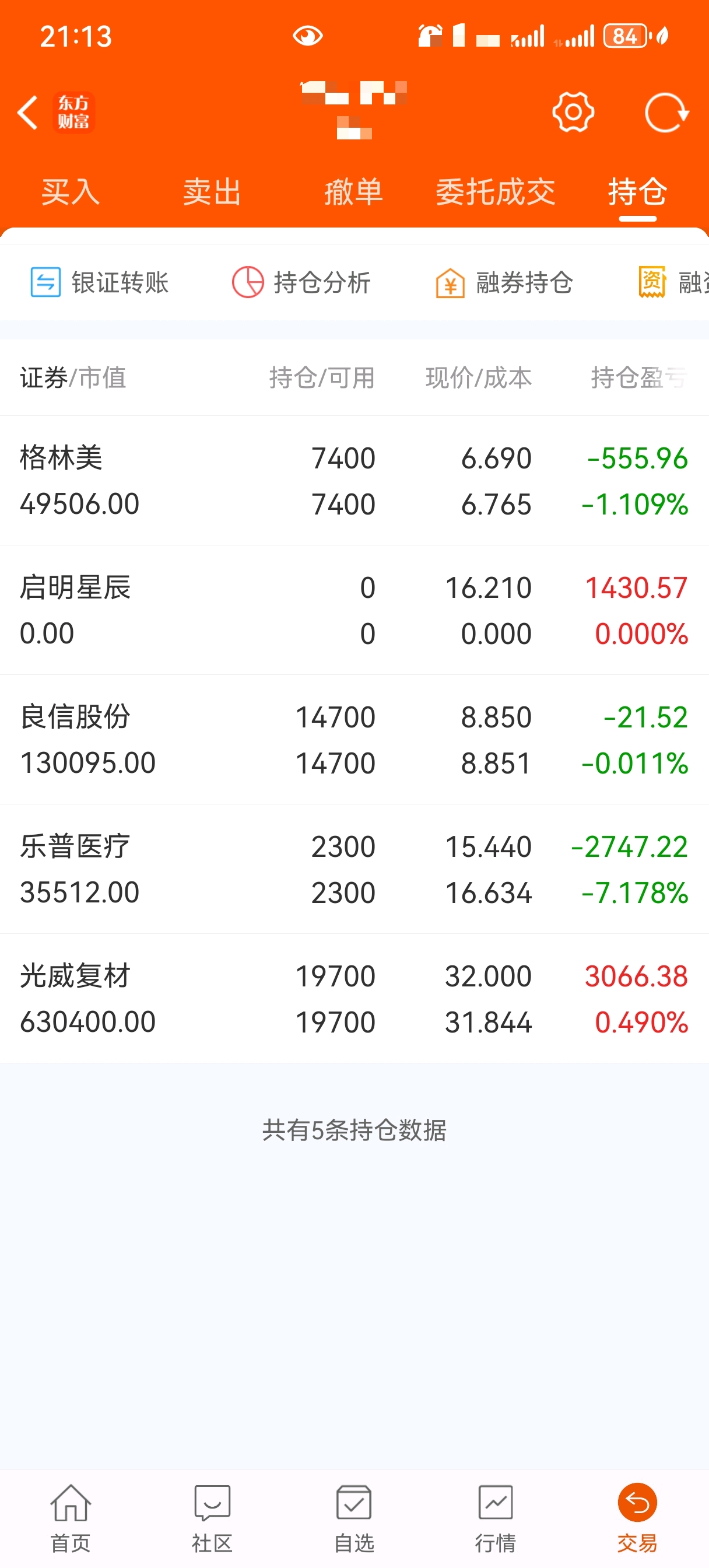Select the 持仓 tab
Viewport: 709px width, 1568px height.
point(638,192)
